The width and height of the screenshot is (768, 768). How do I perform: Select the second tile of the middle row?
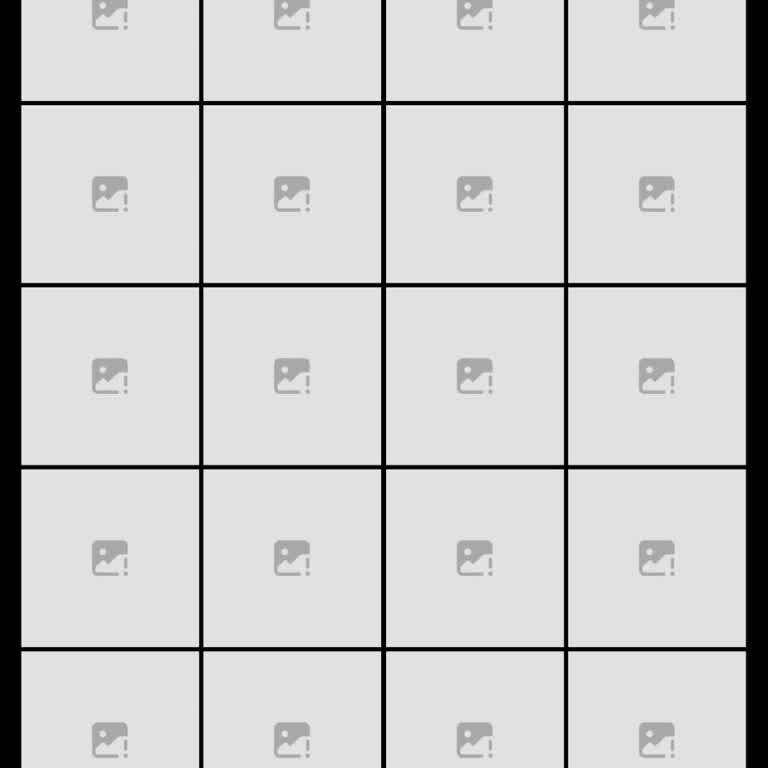point(292,376)
